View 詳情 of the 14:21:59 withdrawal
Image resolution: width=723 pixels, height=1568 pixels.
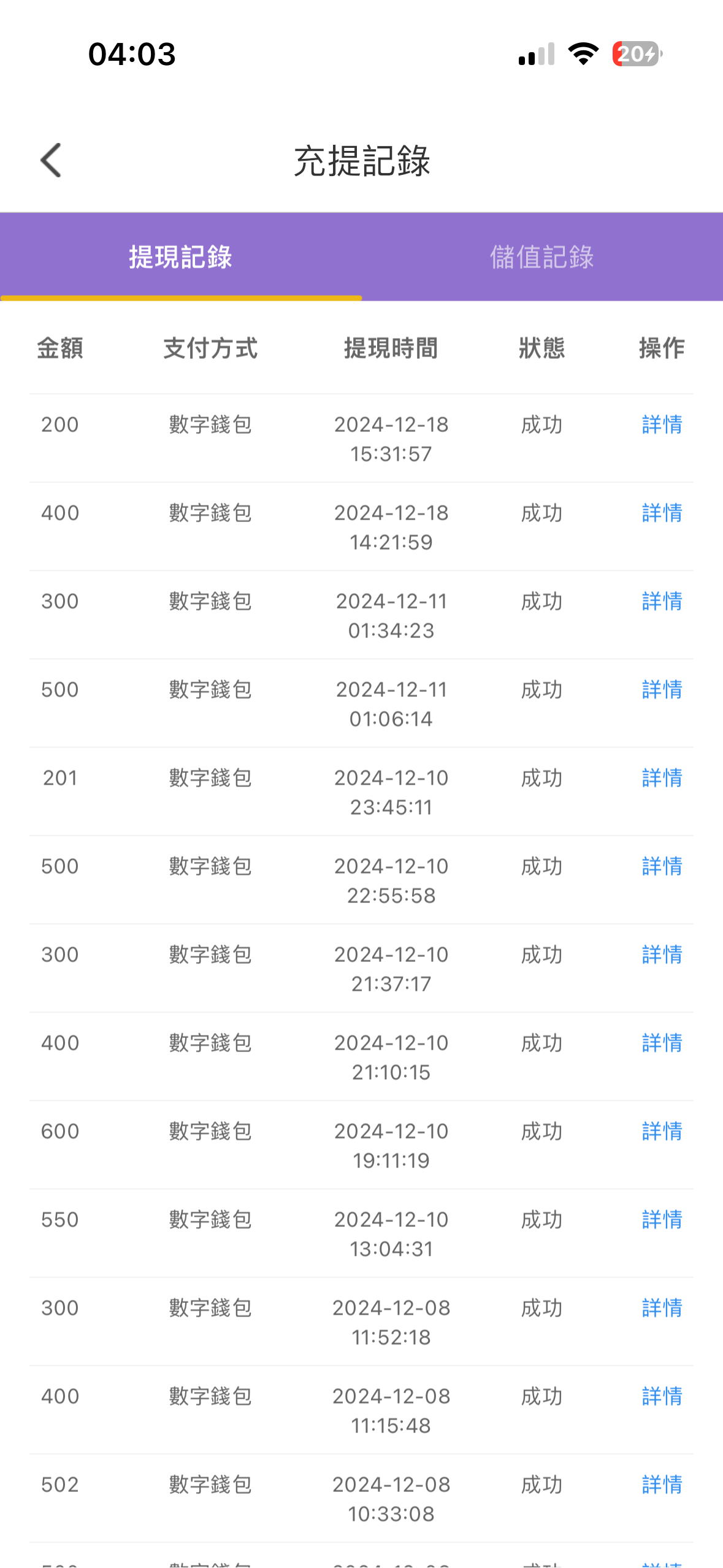point(662,513)
